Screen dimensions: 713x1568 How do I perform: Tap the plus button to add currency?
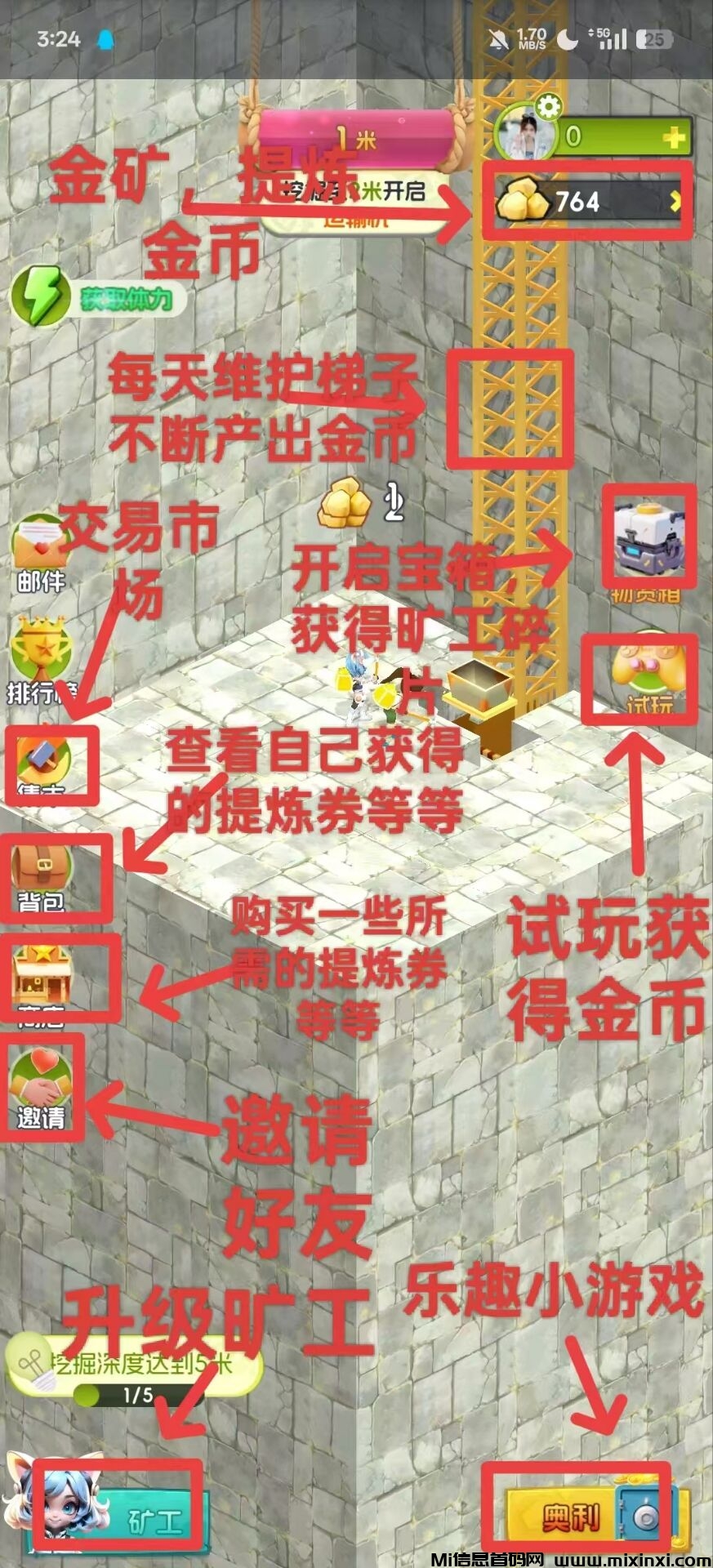673,137
